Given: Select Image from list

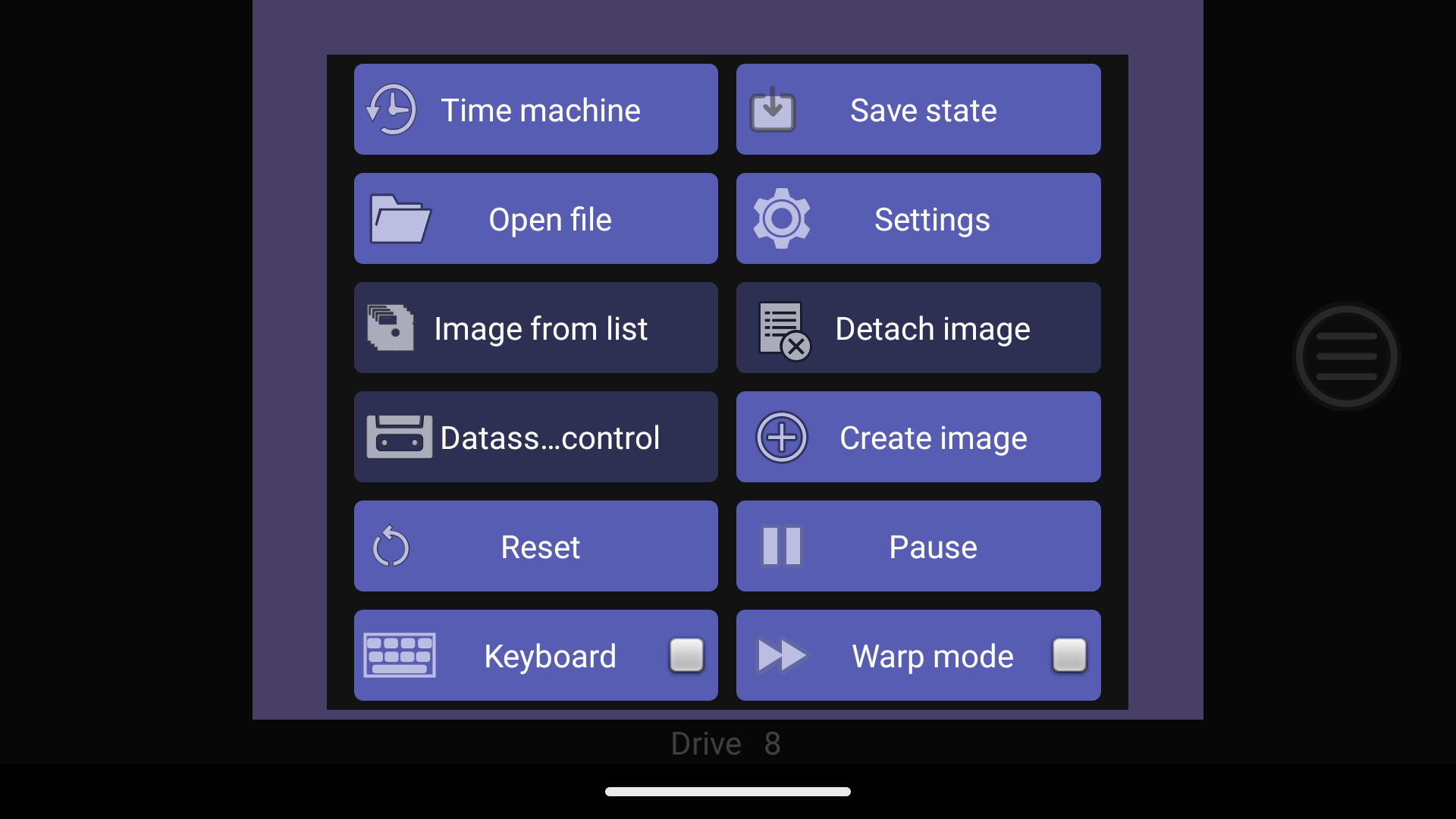Looking at the screenshot, I should [535, 328].
